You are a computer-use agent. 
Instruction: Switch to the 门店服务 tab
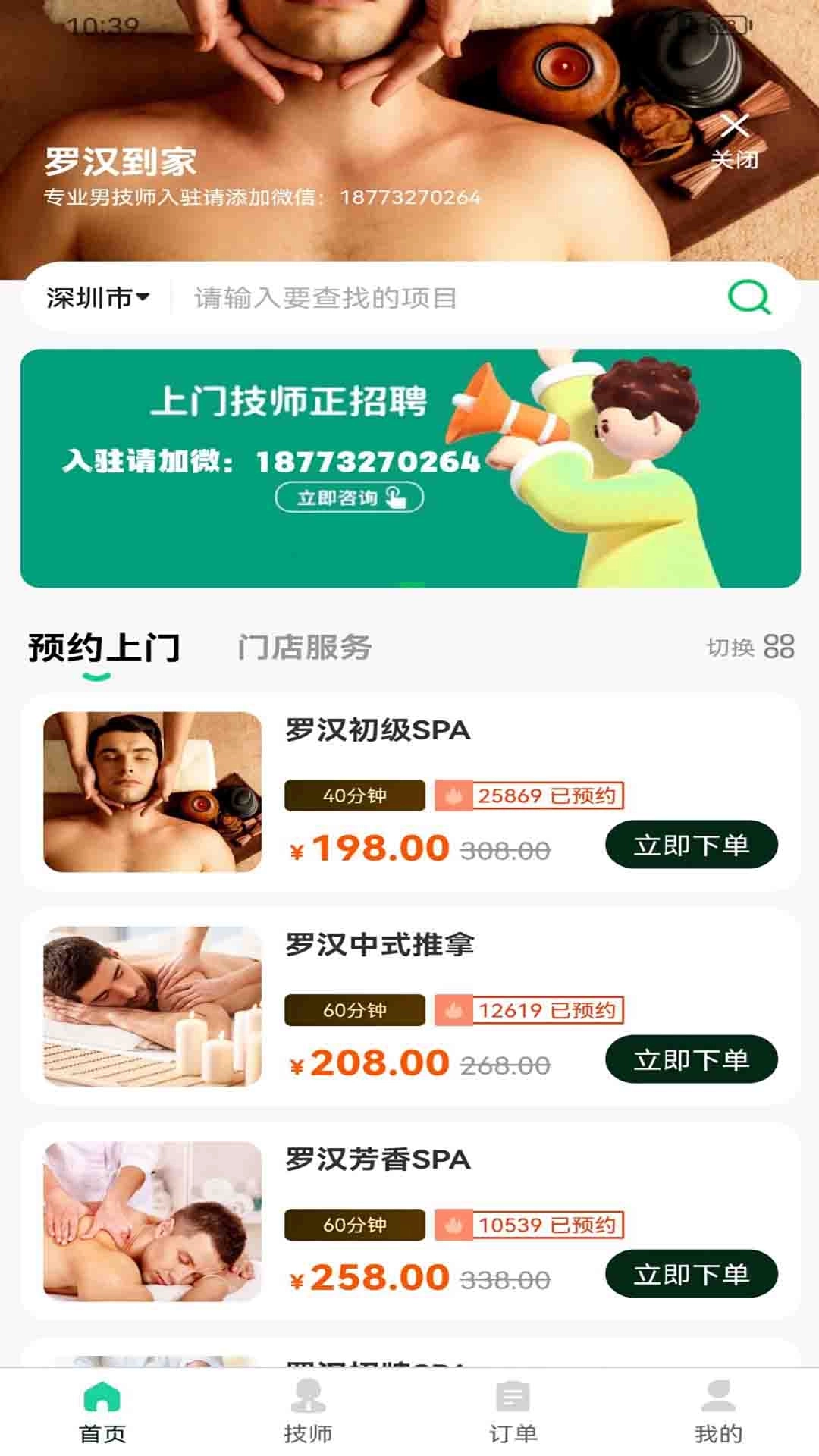(306, 648)
